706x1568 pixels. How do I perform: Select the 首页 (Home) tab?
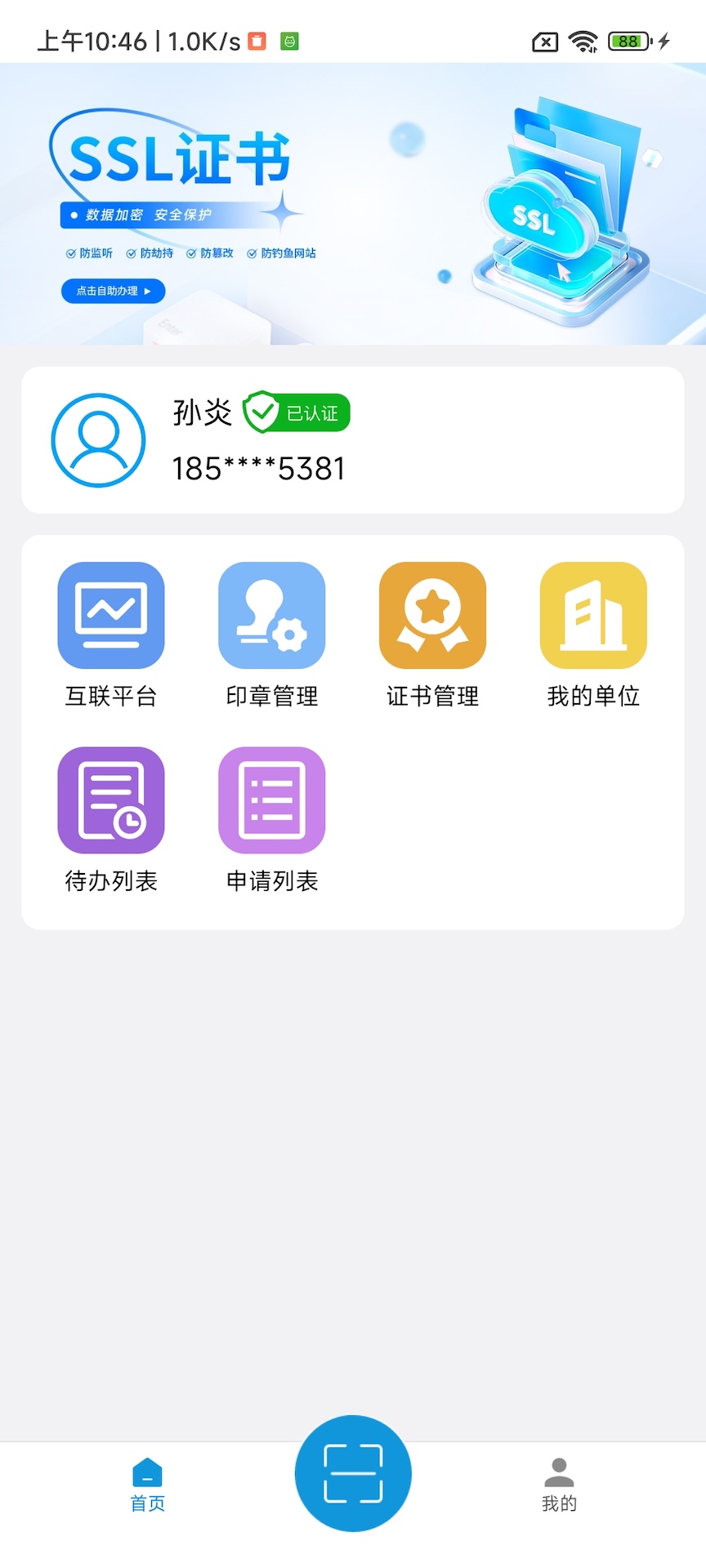click(x=146, y=1486)
